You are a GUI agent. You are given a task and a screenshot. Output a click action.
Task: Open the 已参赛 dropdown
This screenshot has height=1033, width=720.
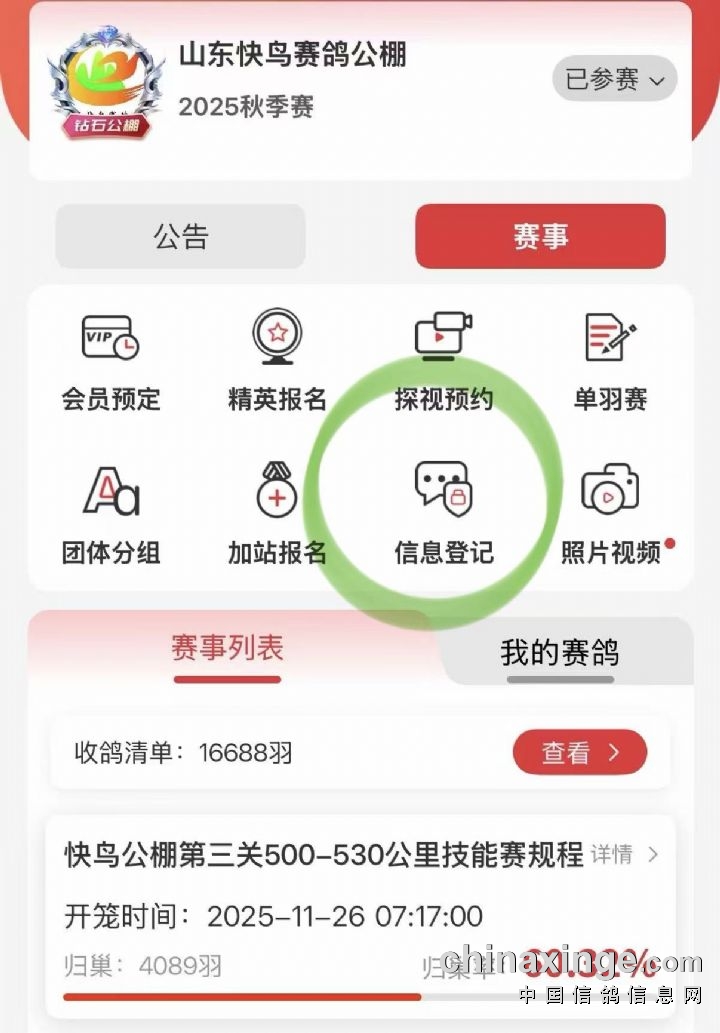pyautogui.click(x=614, y=79)
